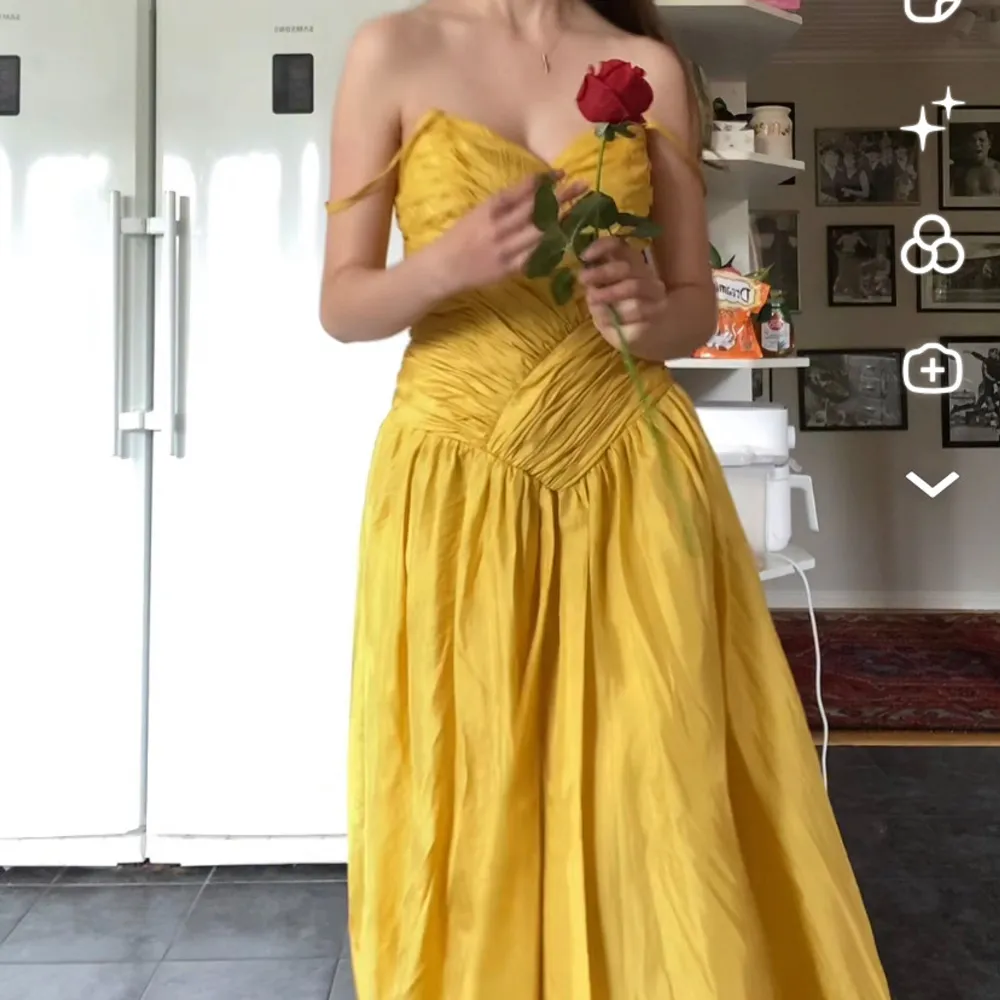The height and width of the screenshot is (1000, 1000).
Task: Tap the sparkles enhance effect icon
Action: click(931, 120)
